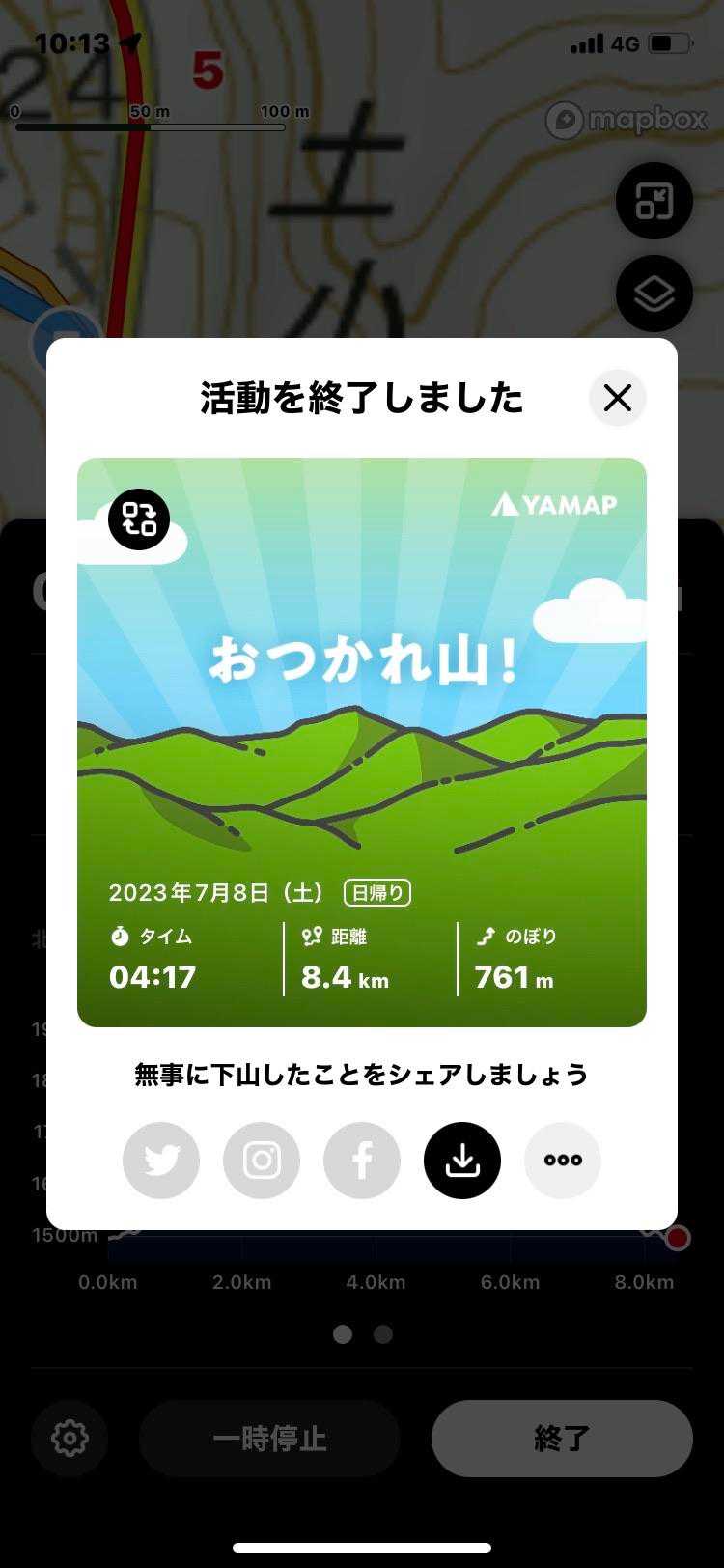
Task: Share the activity on Facebook
Action: tap(362, 1161)
